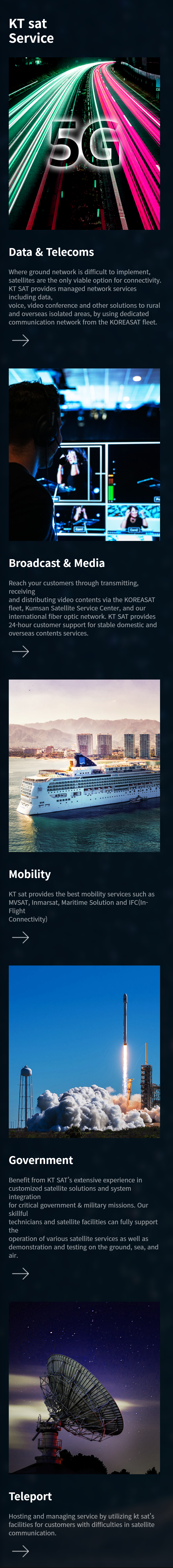Open the 5G highway image tile
Screen dimensions: 173x1568
coord(84,144)
